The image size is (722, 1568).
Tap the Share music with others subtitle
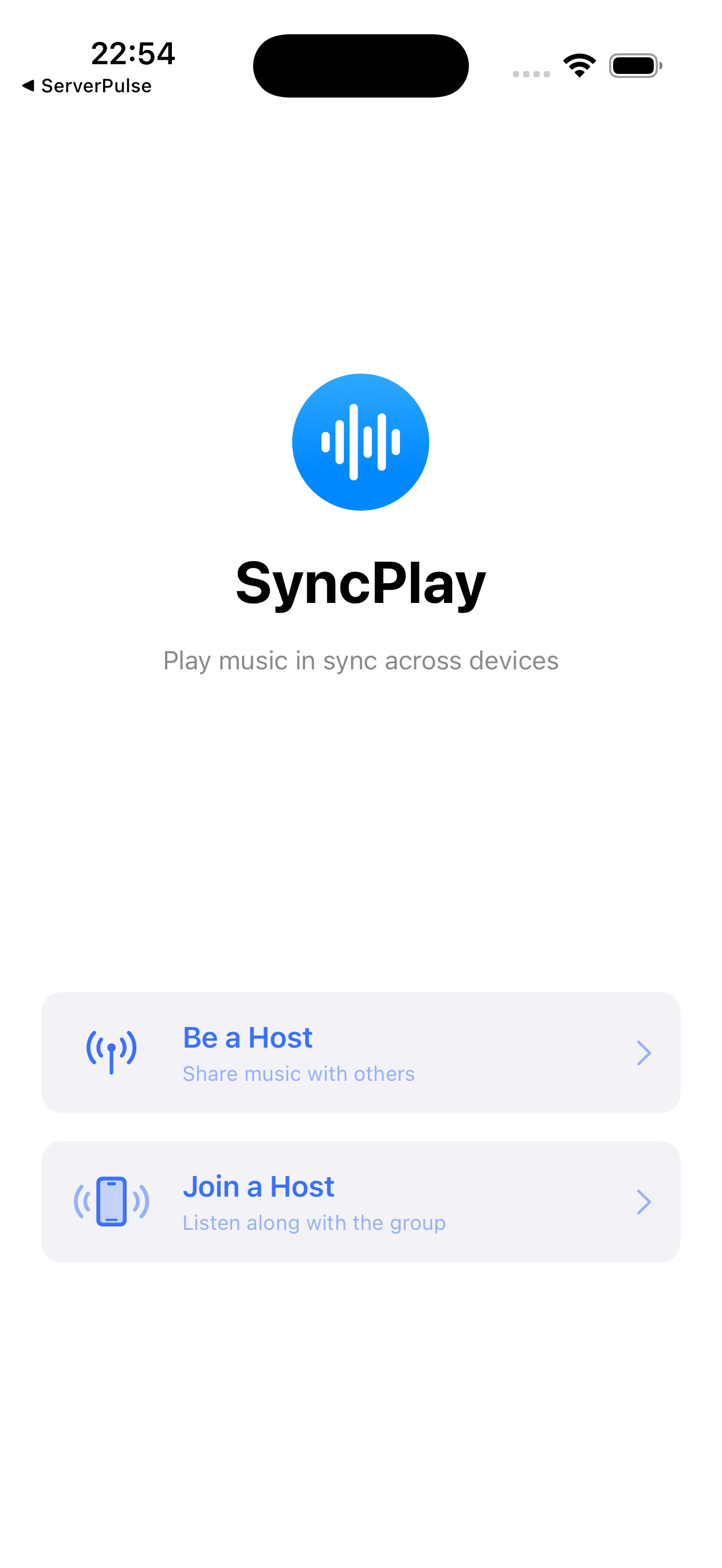(298, 1073)
